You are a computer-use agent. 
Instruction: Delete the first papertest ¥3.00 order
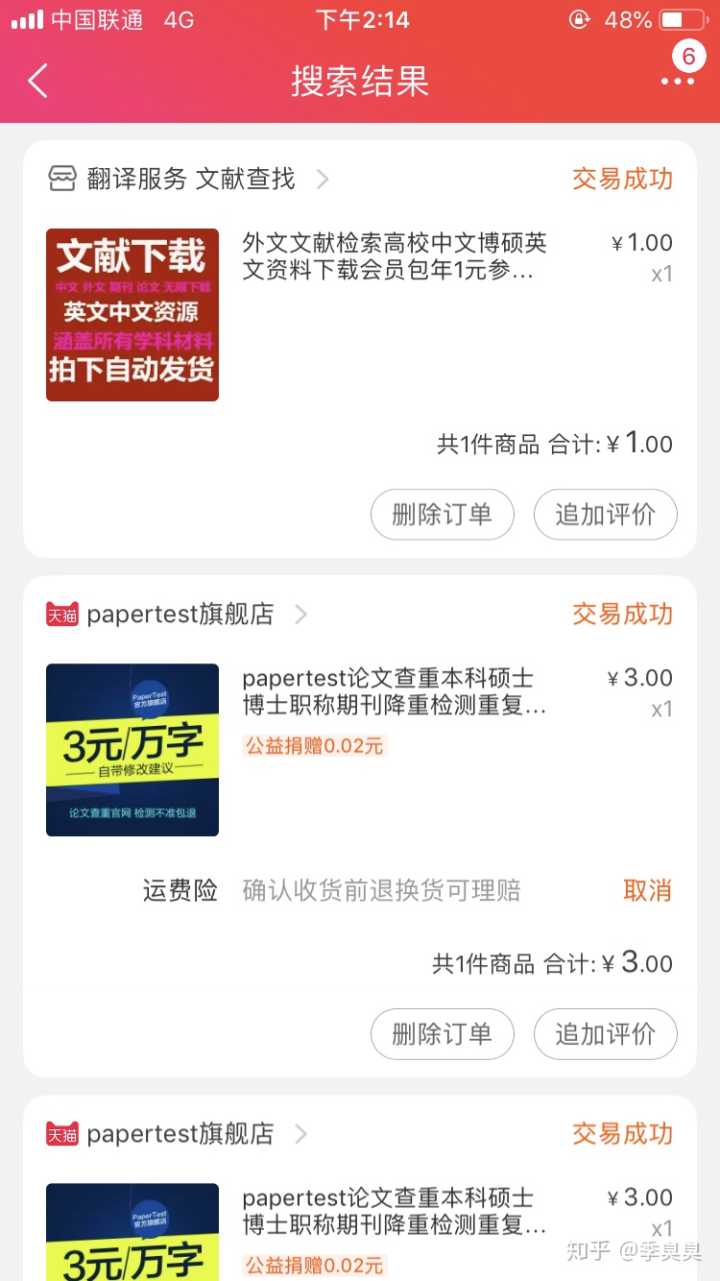(442, 1034)
